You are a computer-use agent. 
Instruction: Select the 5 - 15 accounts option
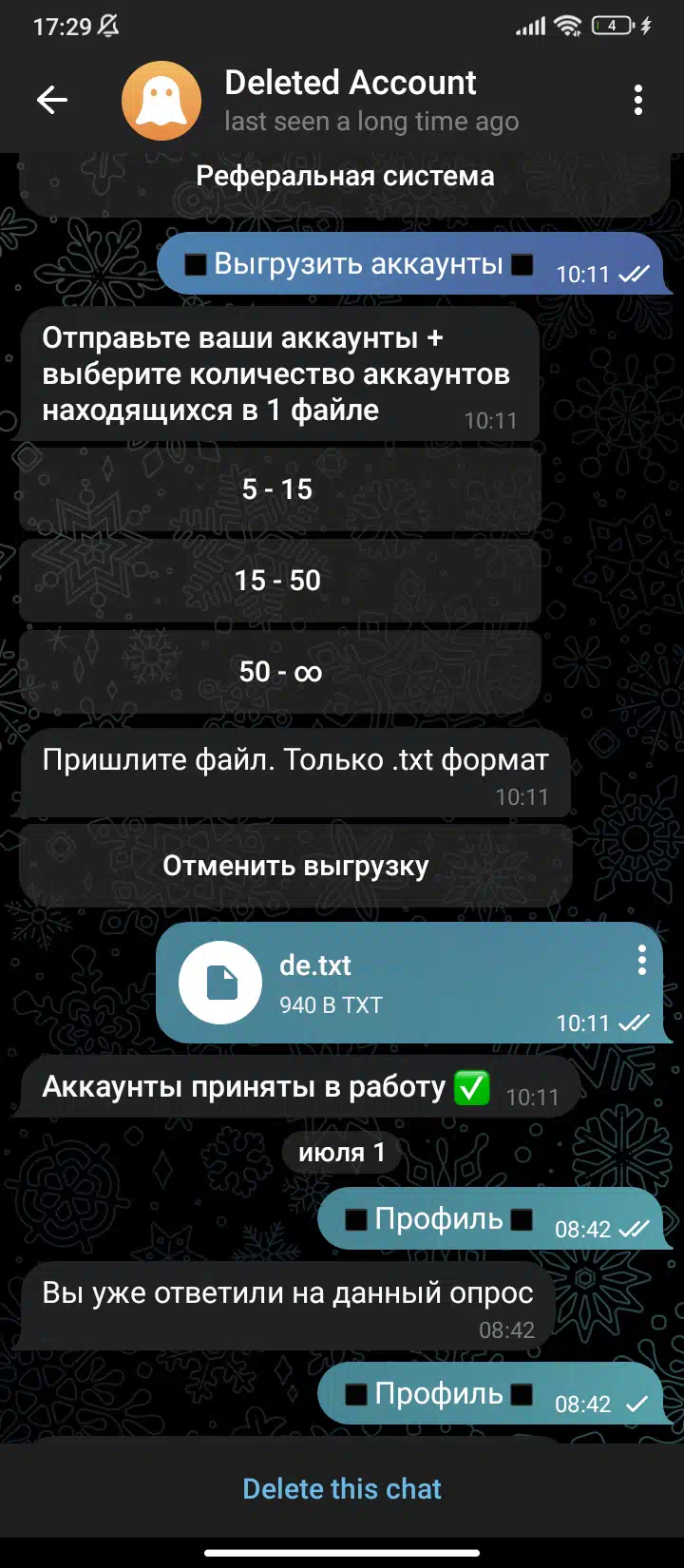(x=279, y=489)
